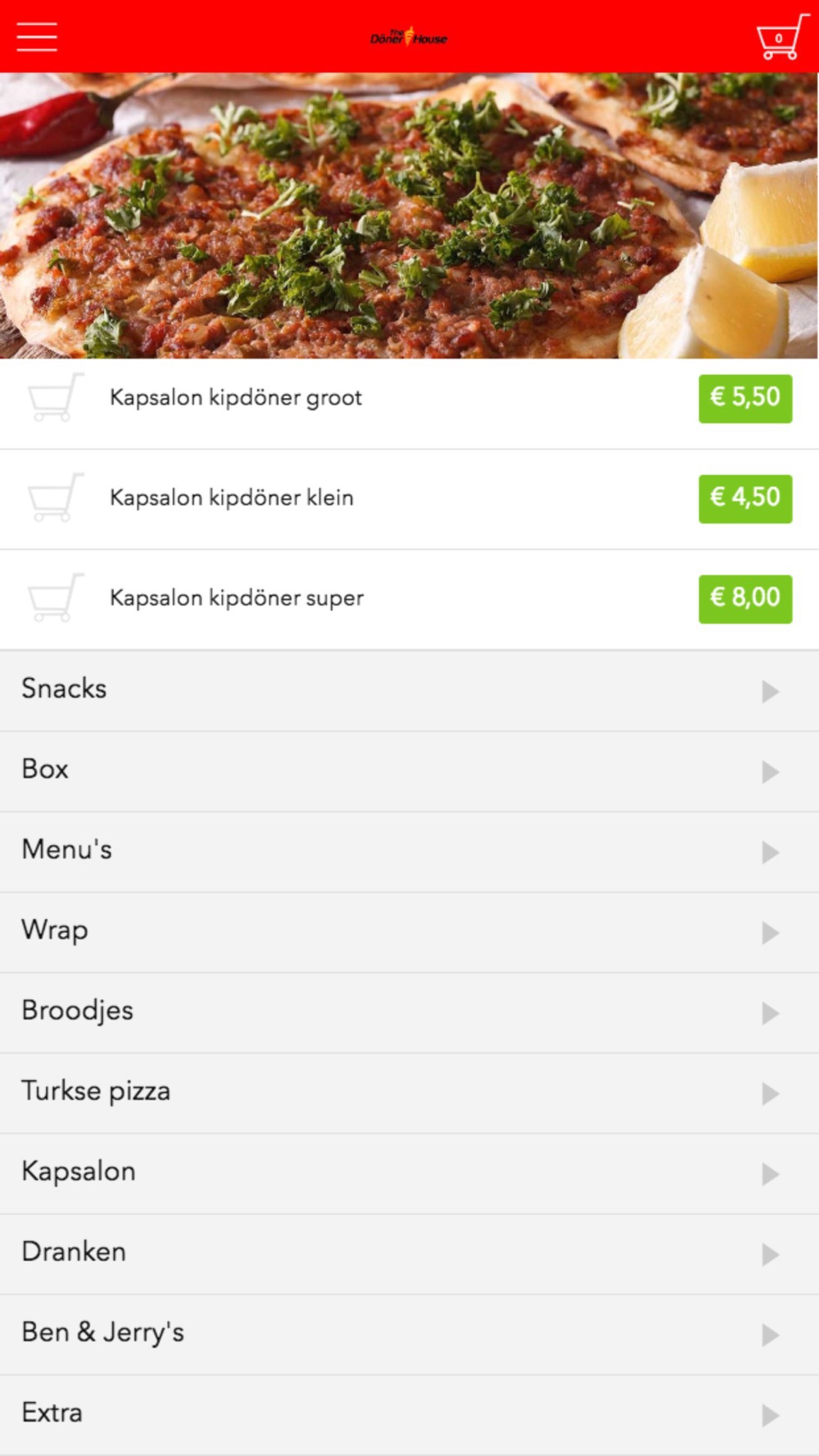
Task: Expand the Wrap category
Action: point(409,931)
